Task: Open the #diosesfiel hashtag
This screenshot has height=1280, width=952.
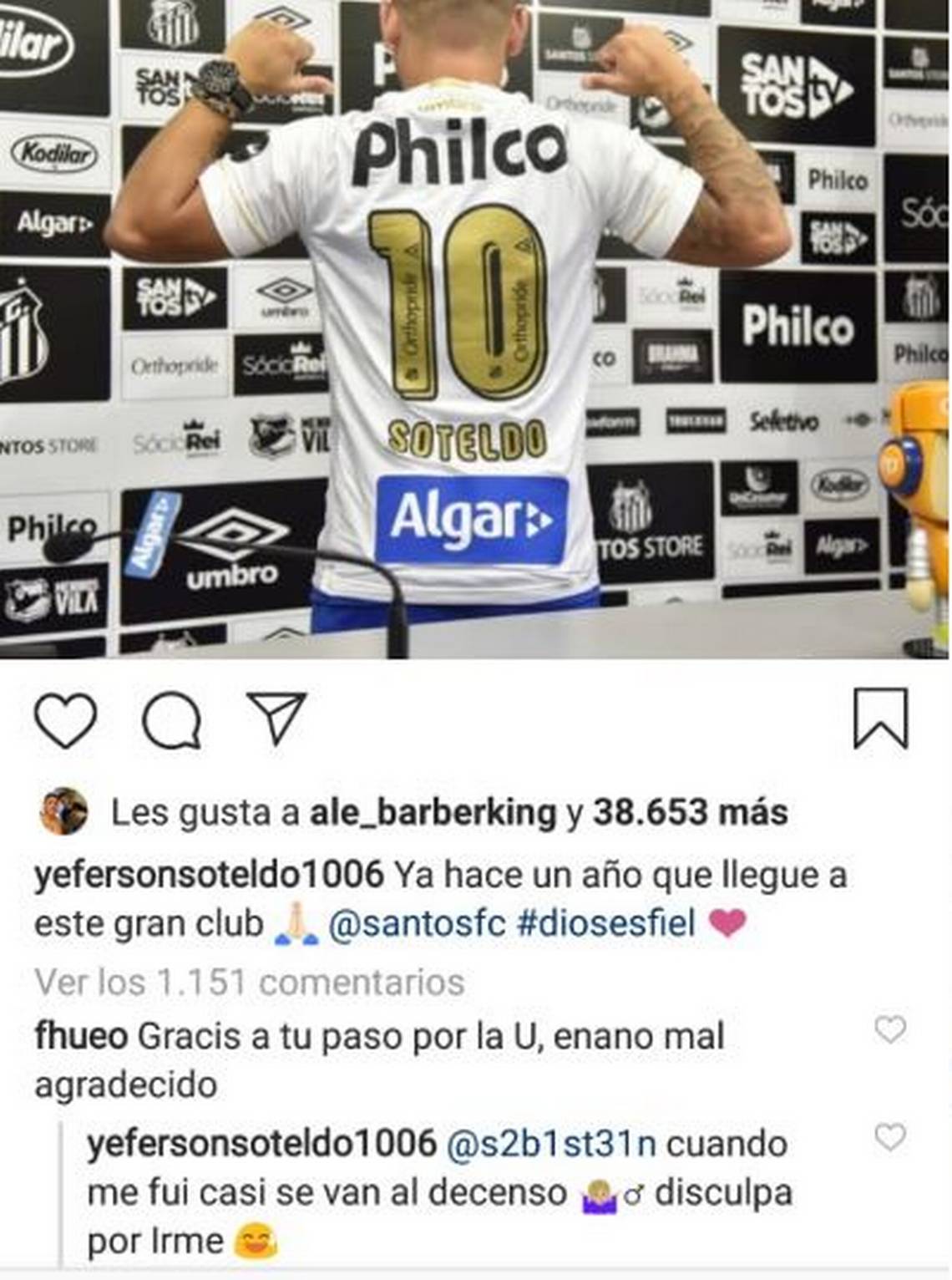Action: click(605, 924)
